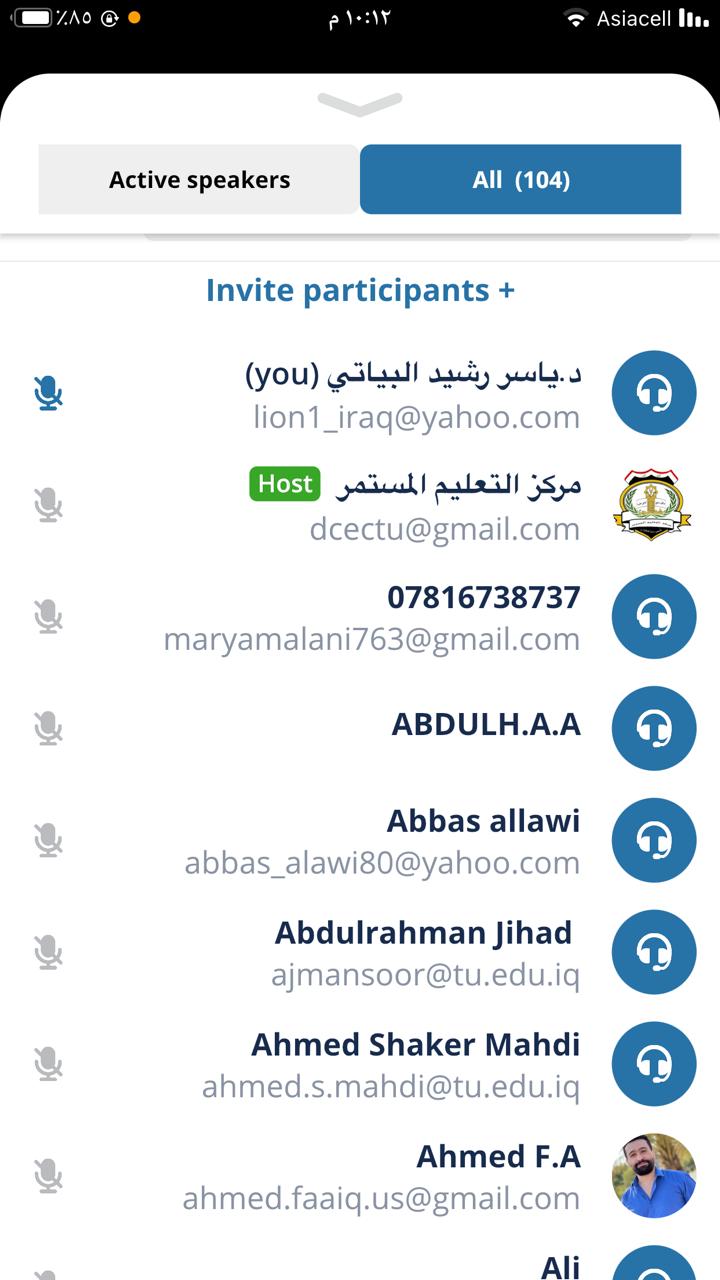The image size is (720, 1280).
Task: Switch to the Active speakers tab
Action: 199,180
